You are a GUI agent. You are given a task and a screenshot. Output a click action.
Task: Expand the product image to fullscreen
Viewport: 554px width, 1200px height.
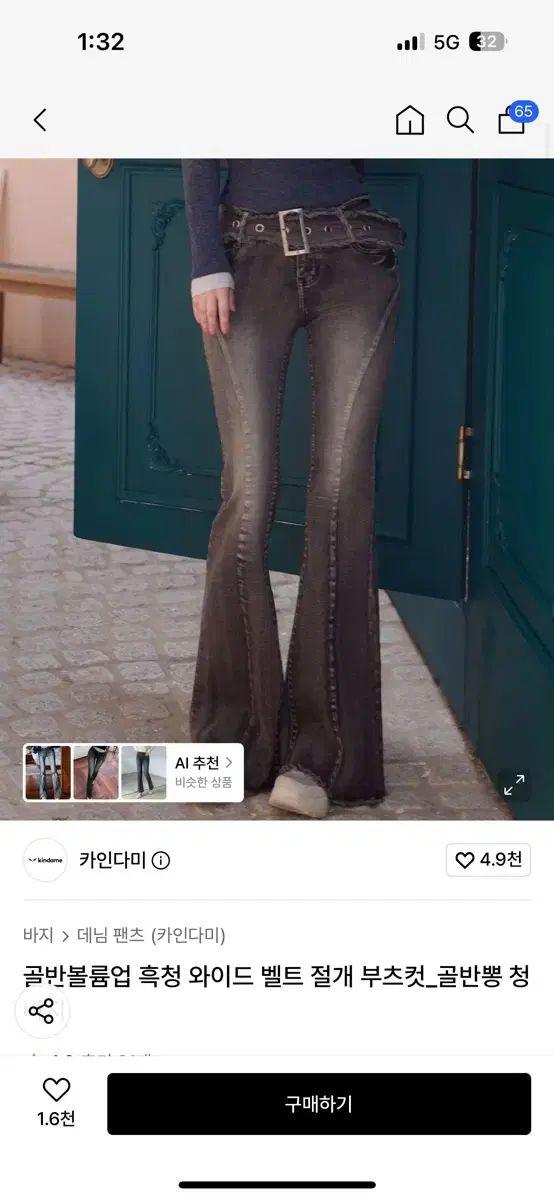click(x=514, y=785)
